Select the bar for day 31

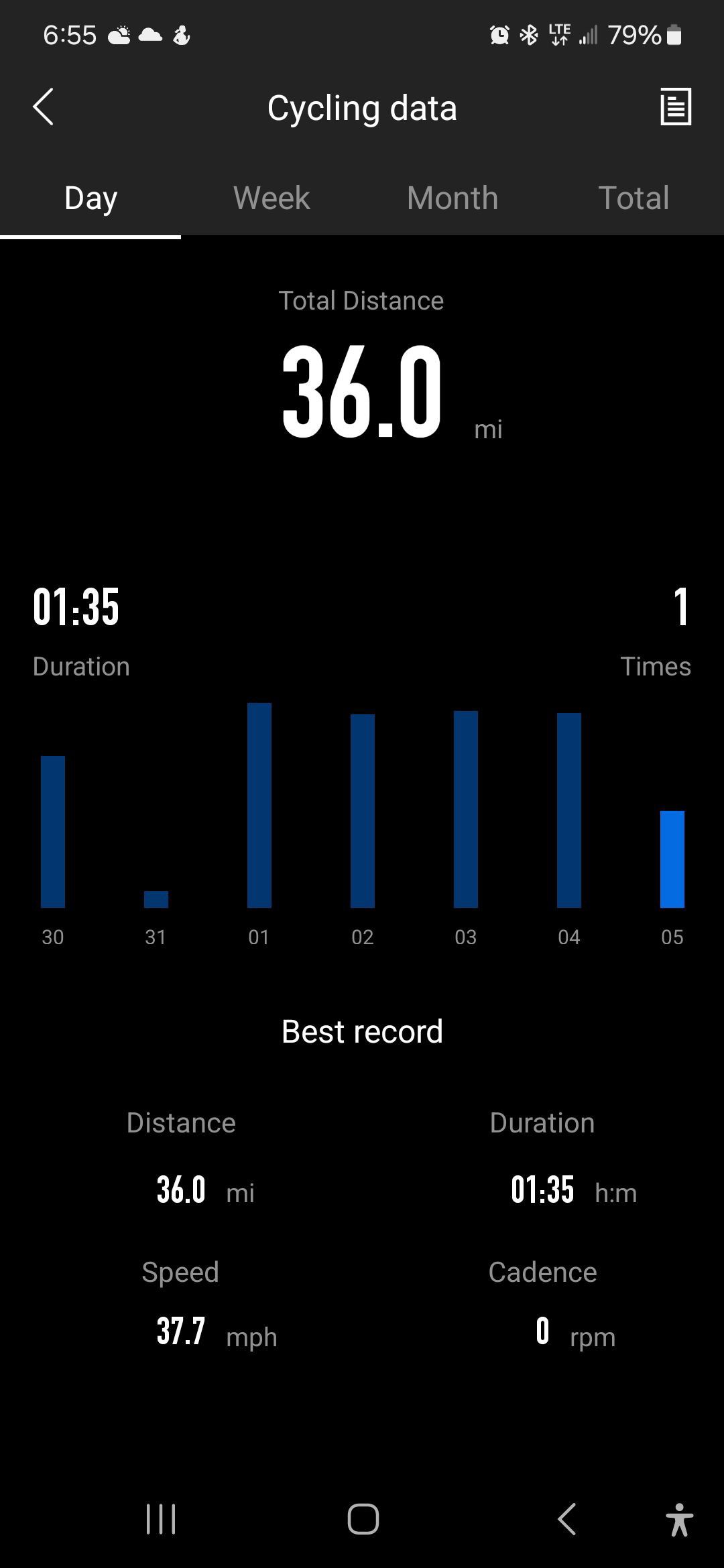156,899
